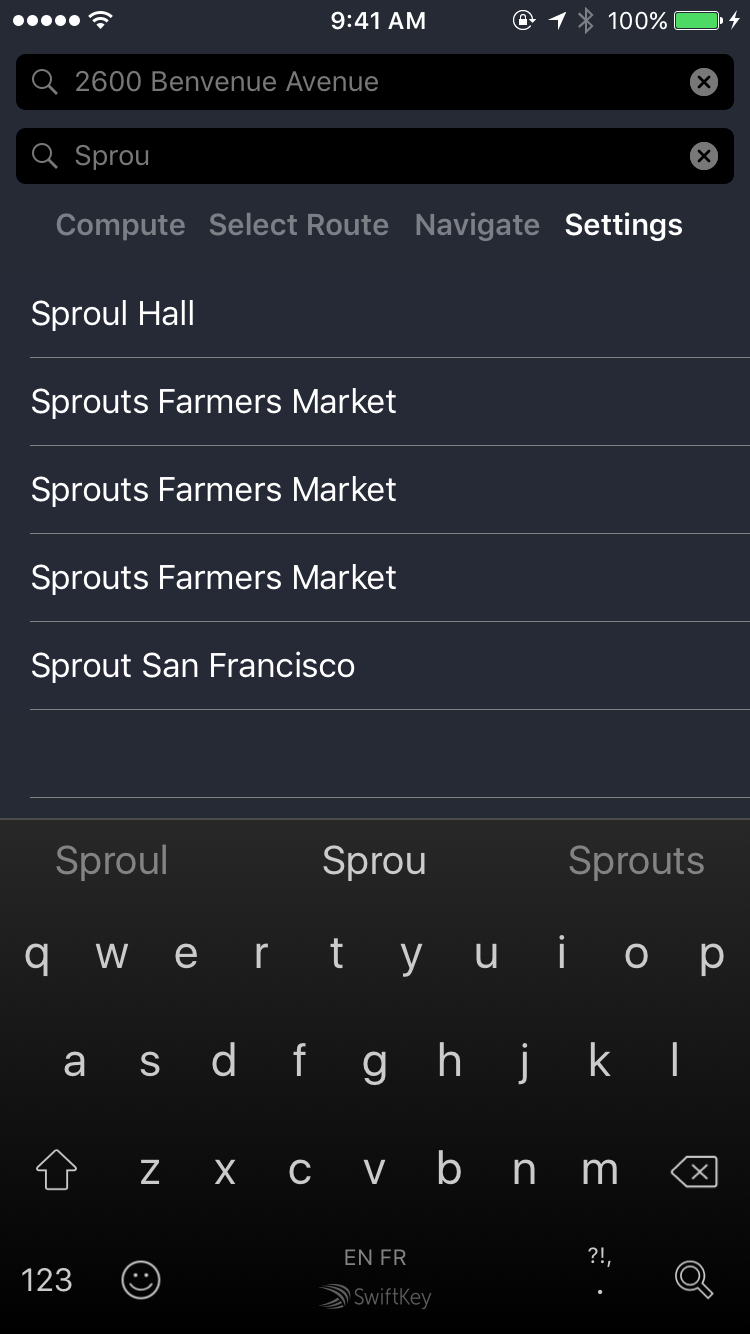Switch to the Compute tab

(x=120, y=225)
